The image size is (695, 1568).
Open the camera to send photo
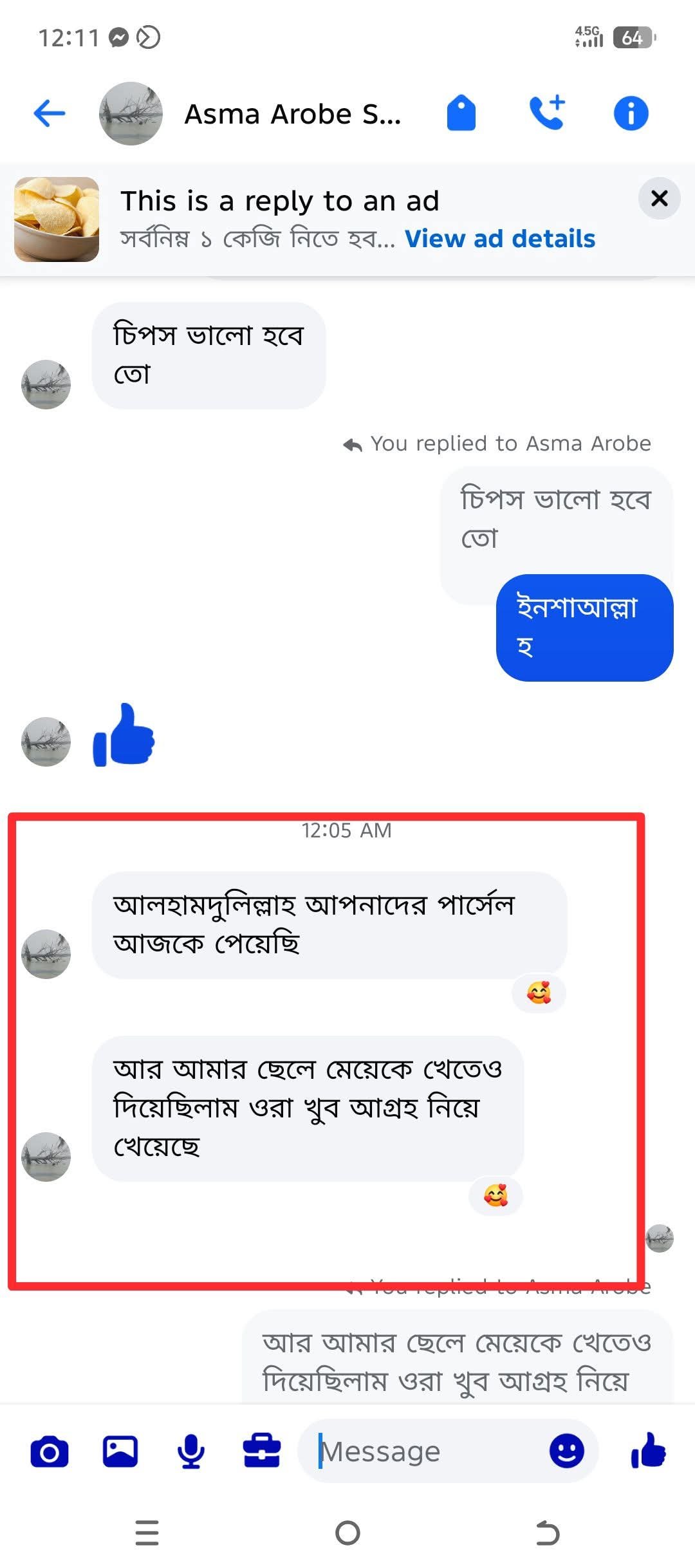49,1451
